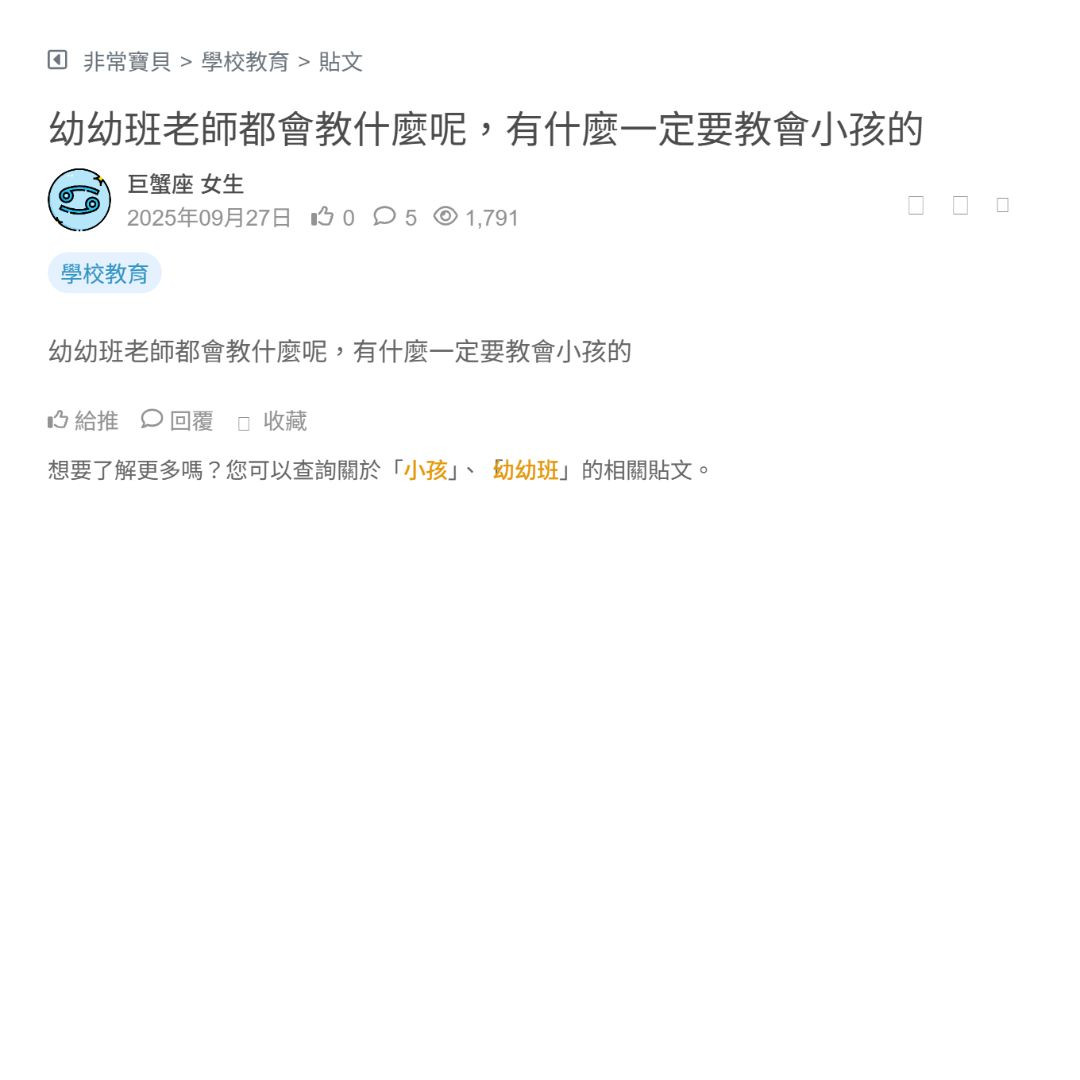This screenshot has width=1080, height=1080.
Task: Select the 學校教育 tag chip
Action: click(104, 273)
